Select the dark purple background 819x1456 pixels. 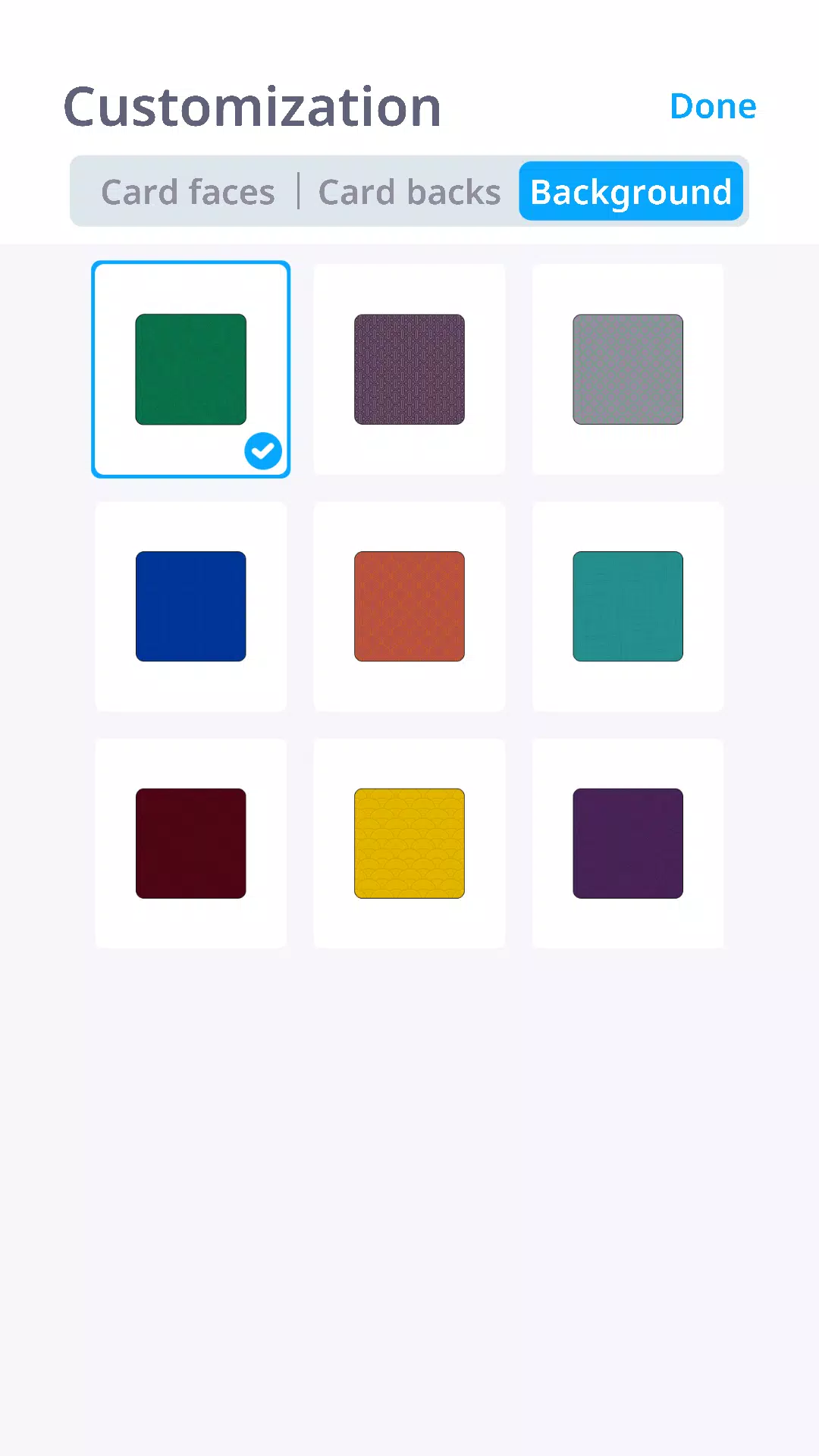click(x=627, y=843)
